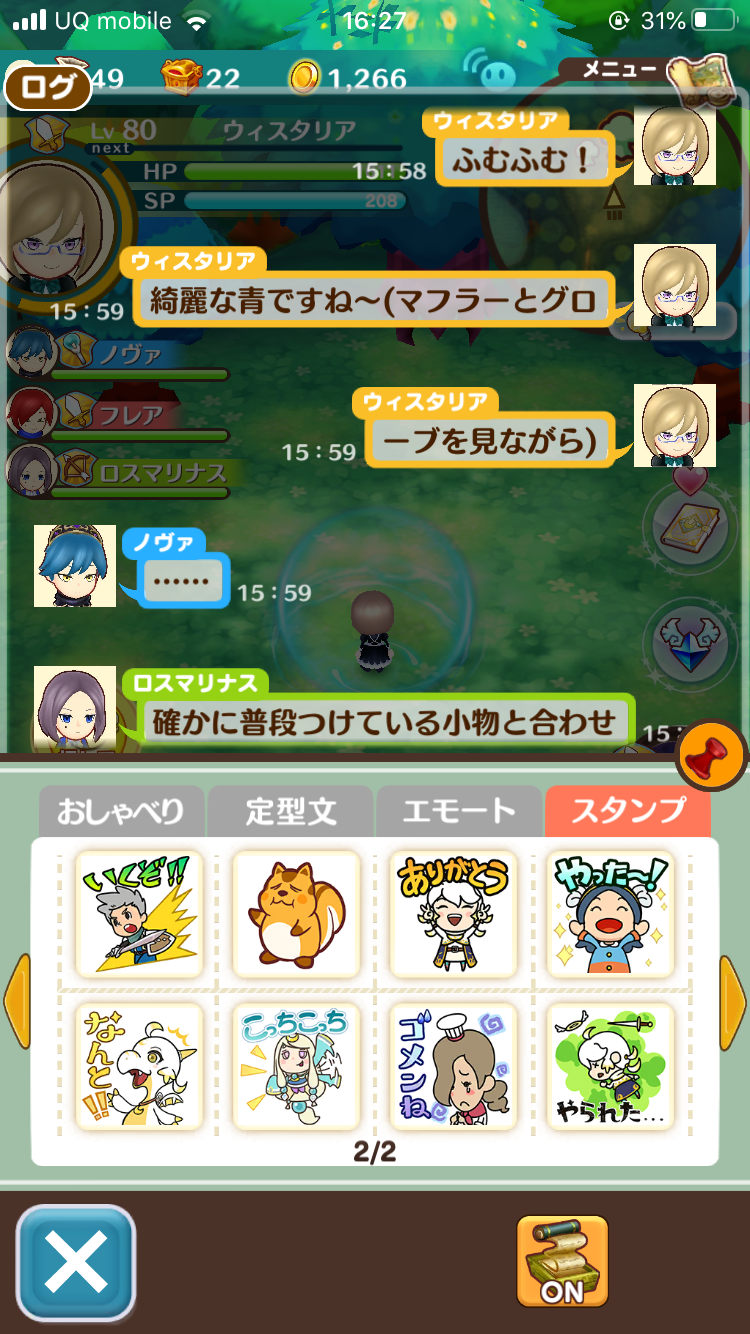Go to the next stamp page
The width and height of the screenshot is (750, 1334).
(733, 1001)
